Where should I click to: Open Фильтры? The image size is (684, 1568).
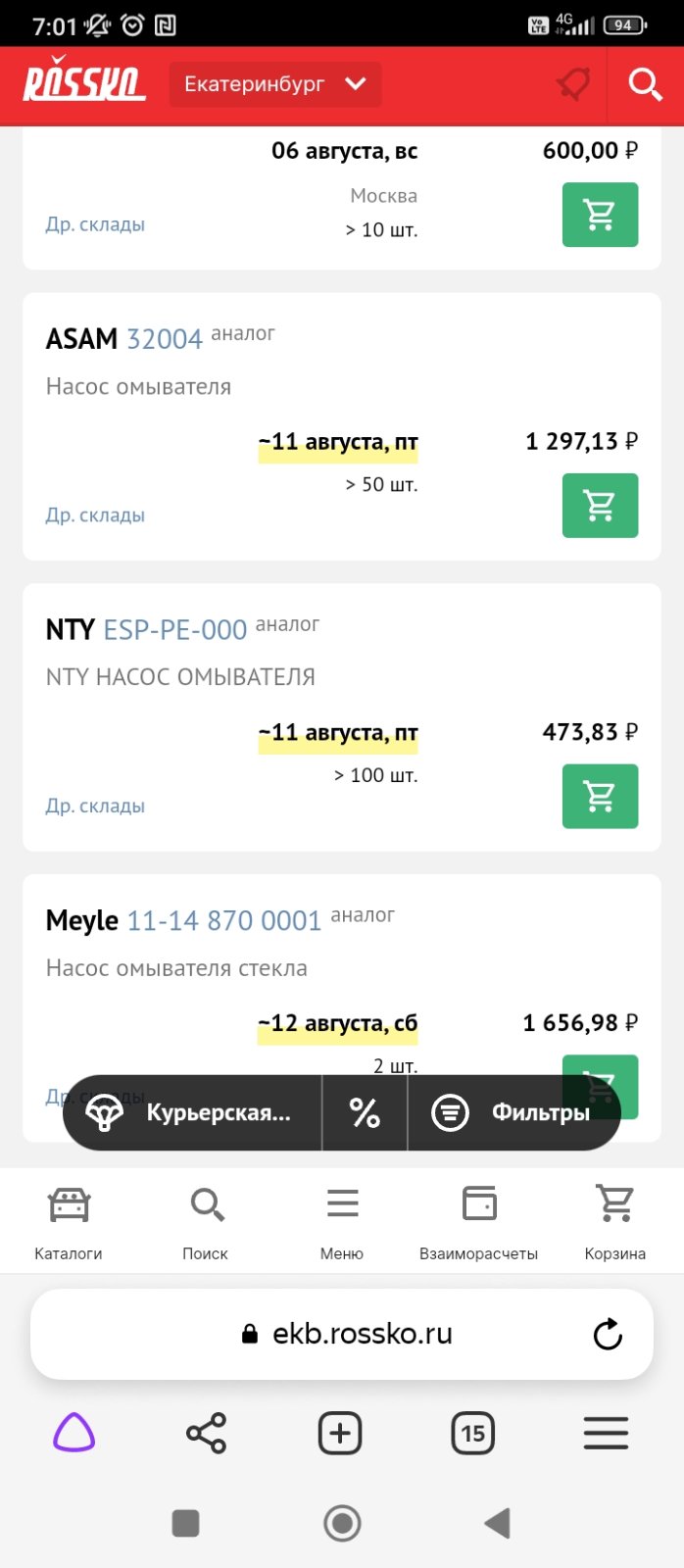tap(513, 1112)
